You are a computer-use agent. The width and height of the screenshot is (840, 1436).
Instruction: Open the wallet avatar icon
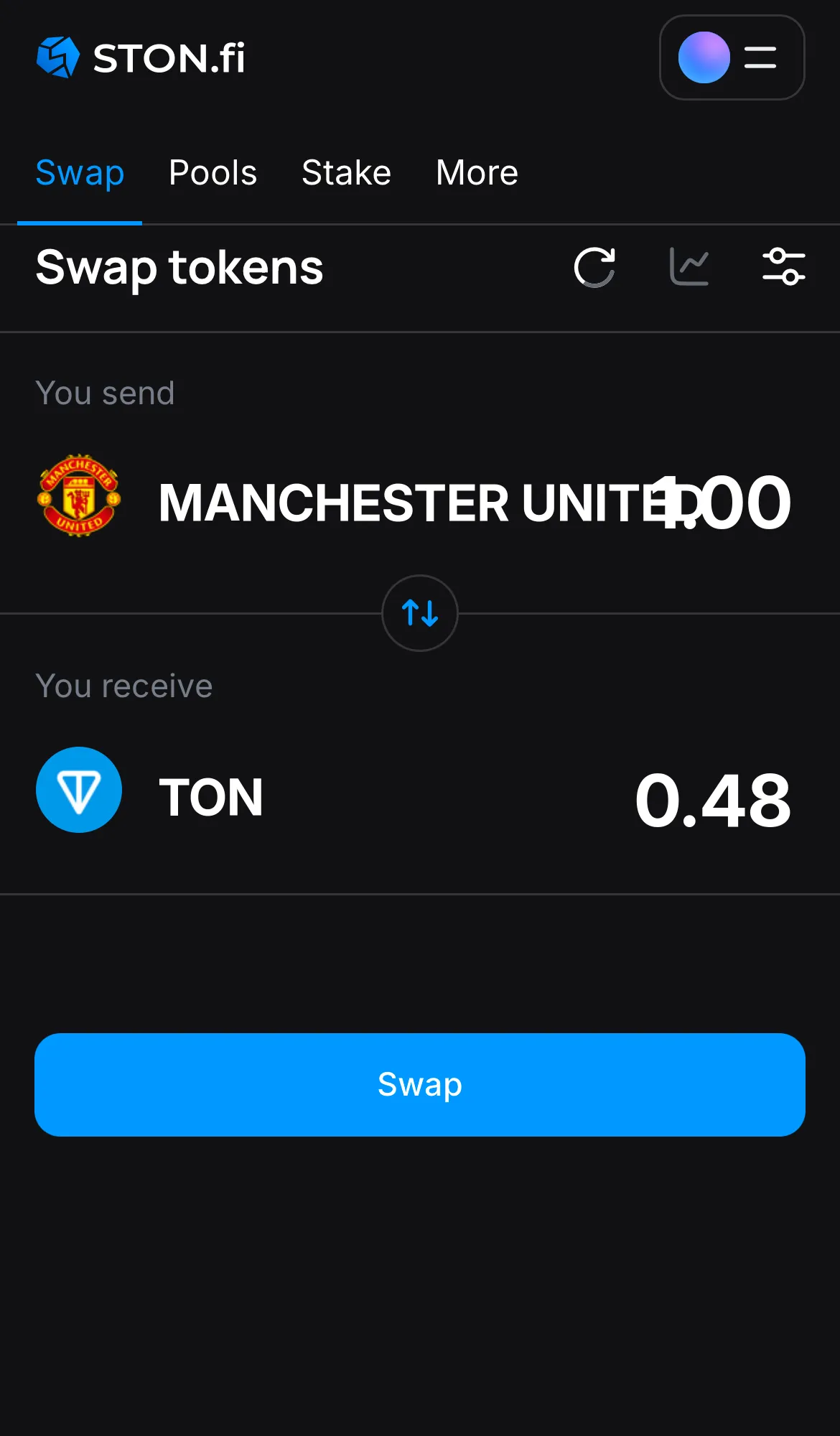tap(703, 58)
